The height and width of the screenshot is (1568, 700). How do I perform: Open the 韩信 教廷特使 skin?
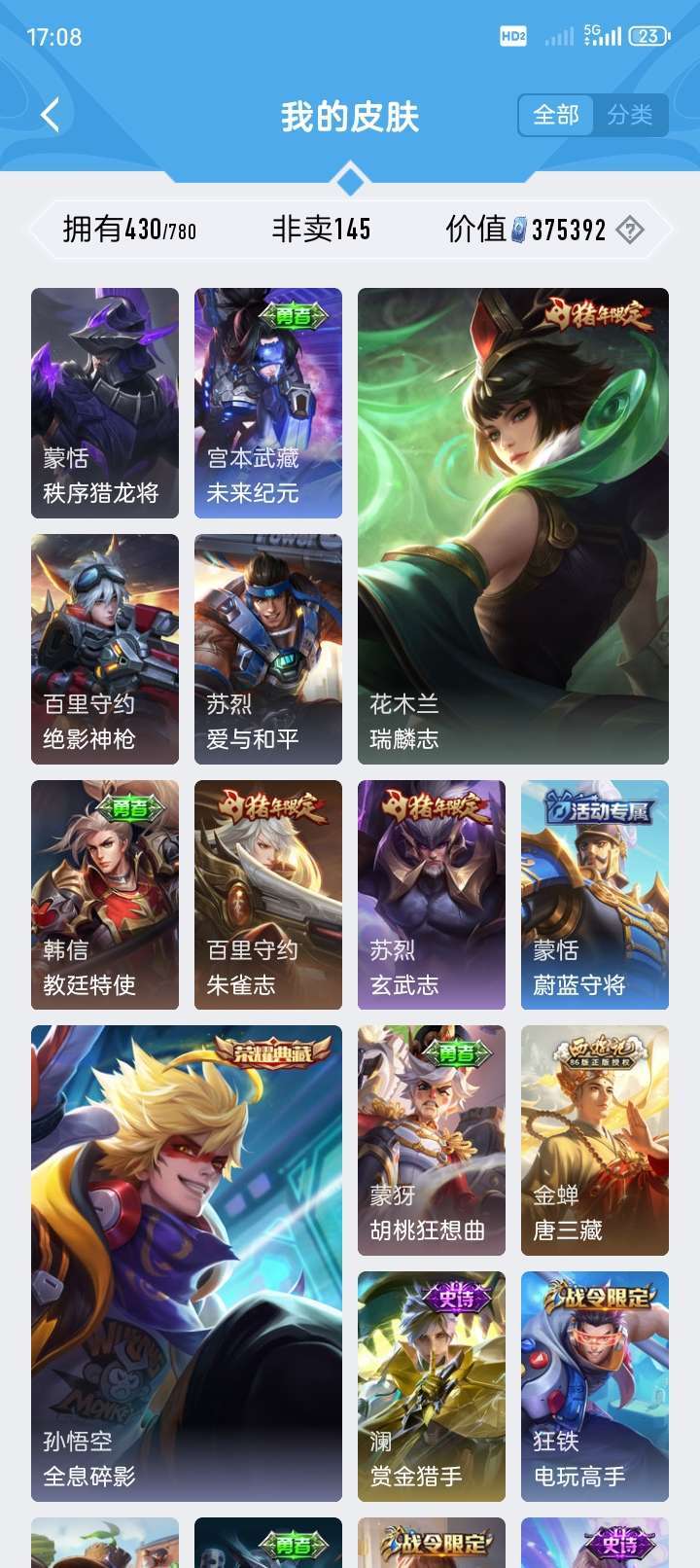(x=104, y=893)
